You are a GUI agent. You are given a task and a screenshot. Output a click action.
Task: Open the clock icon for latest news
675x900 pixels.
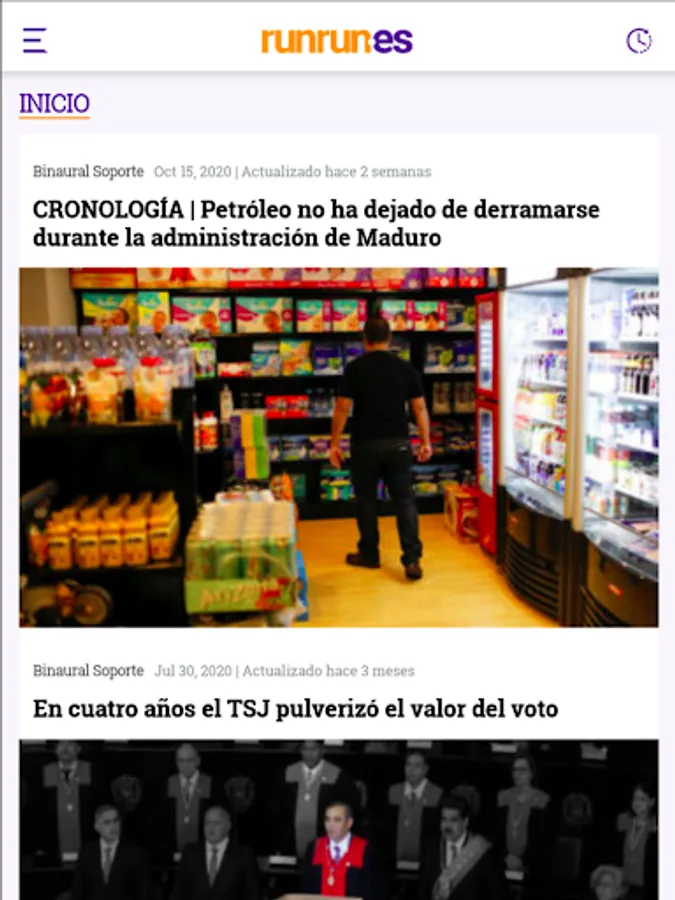pos(638,40)
